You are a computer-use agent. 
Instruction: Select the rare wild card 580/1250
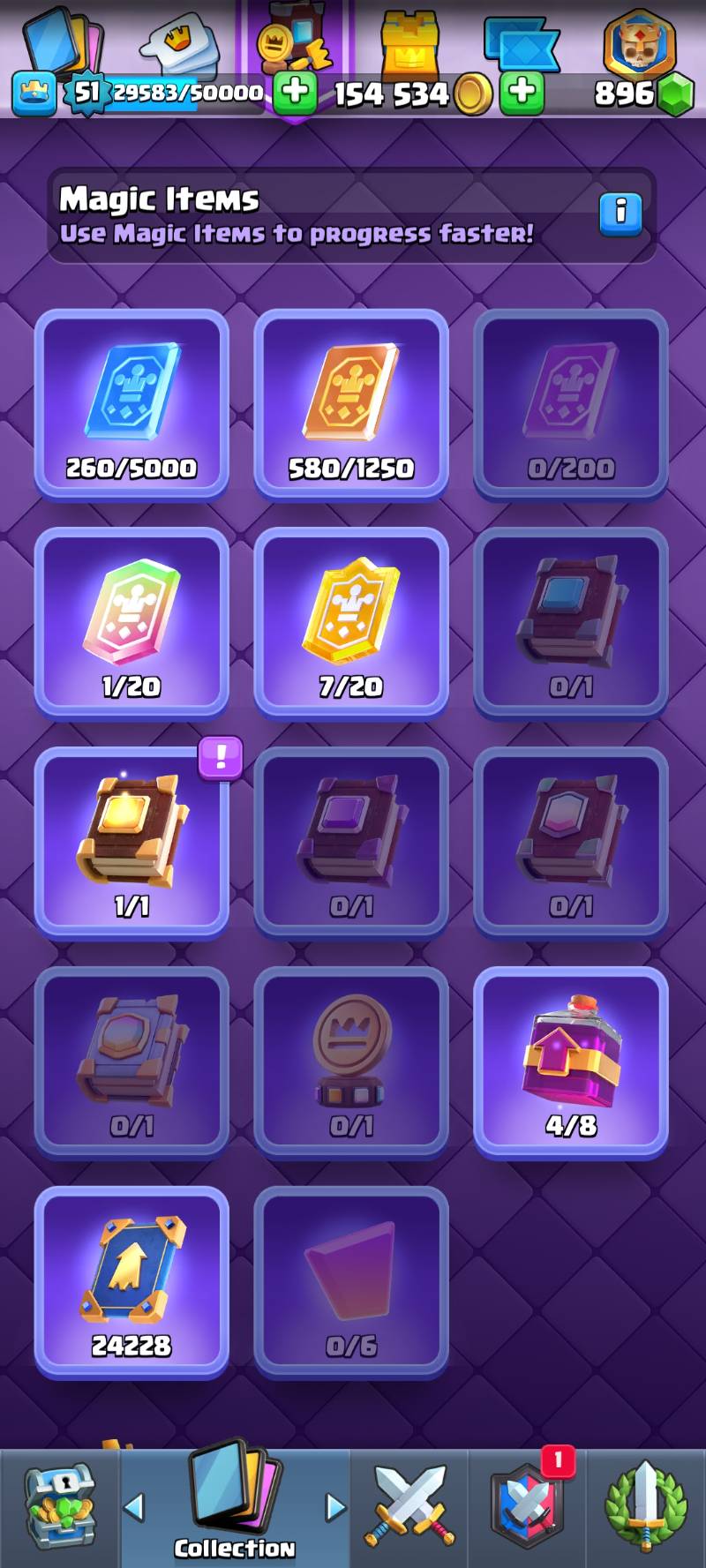click(x=351, y=404)
